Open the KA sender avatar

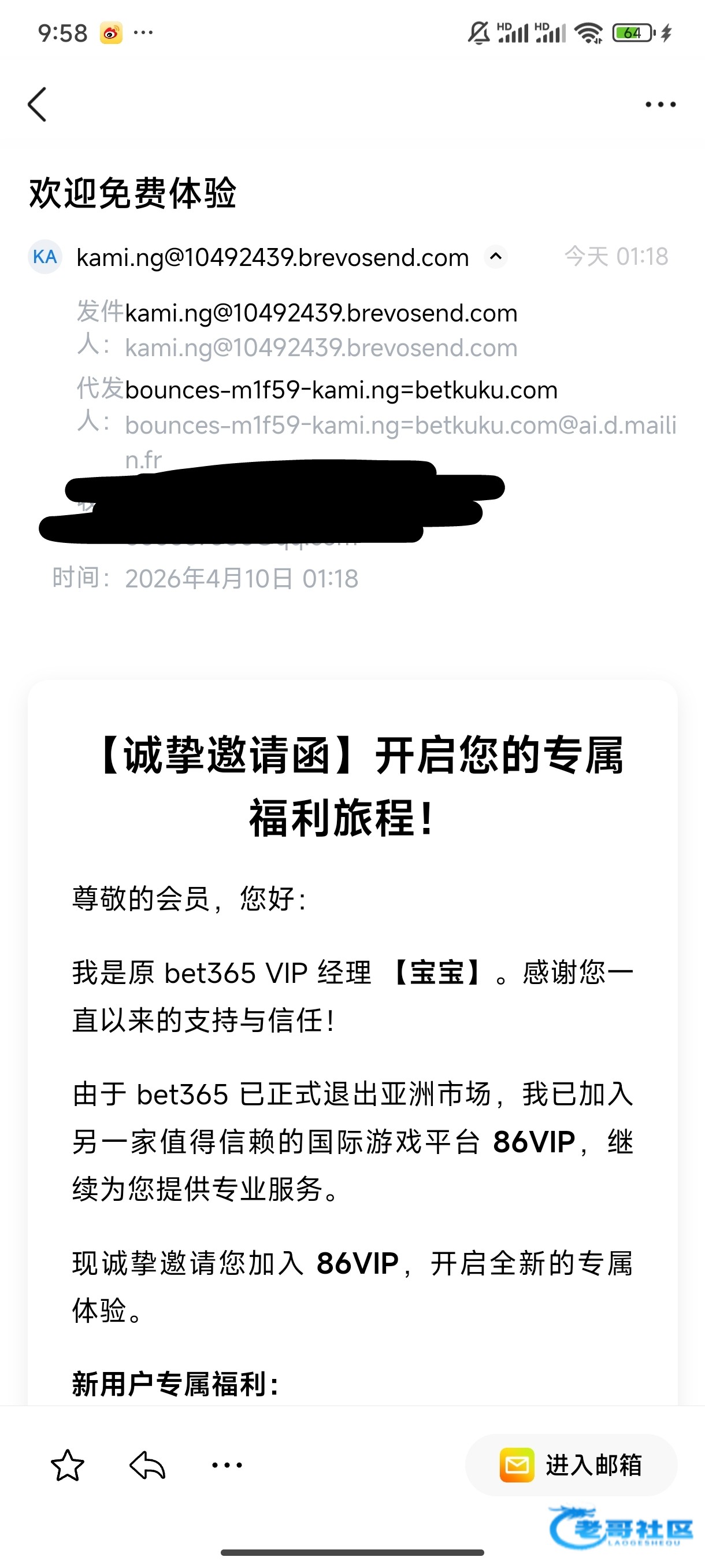click(x=45, y=257)
